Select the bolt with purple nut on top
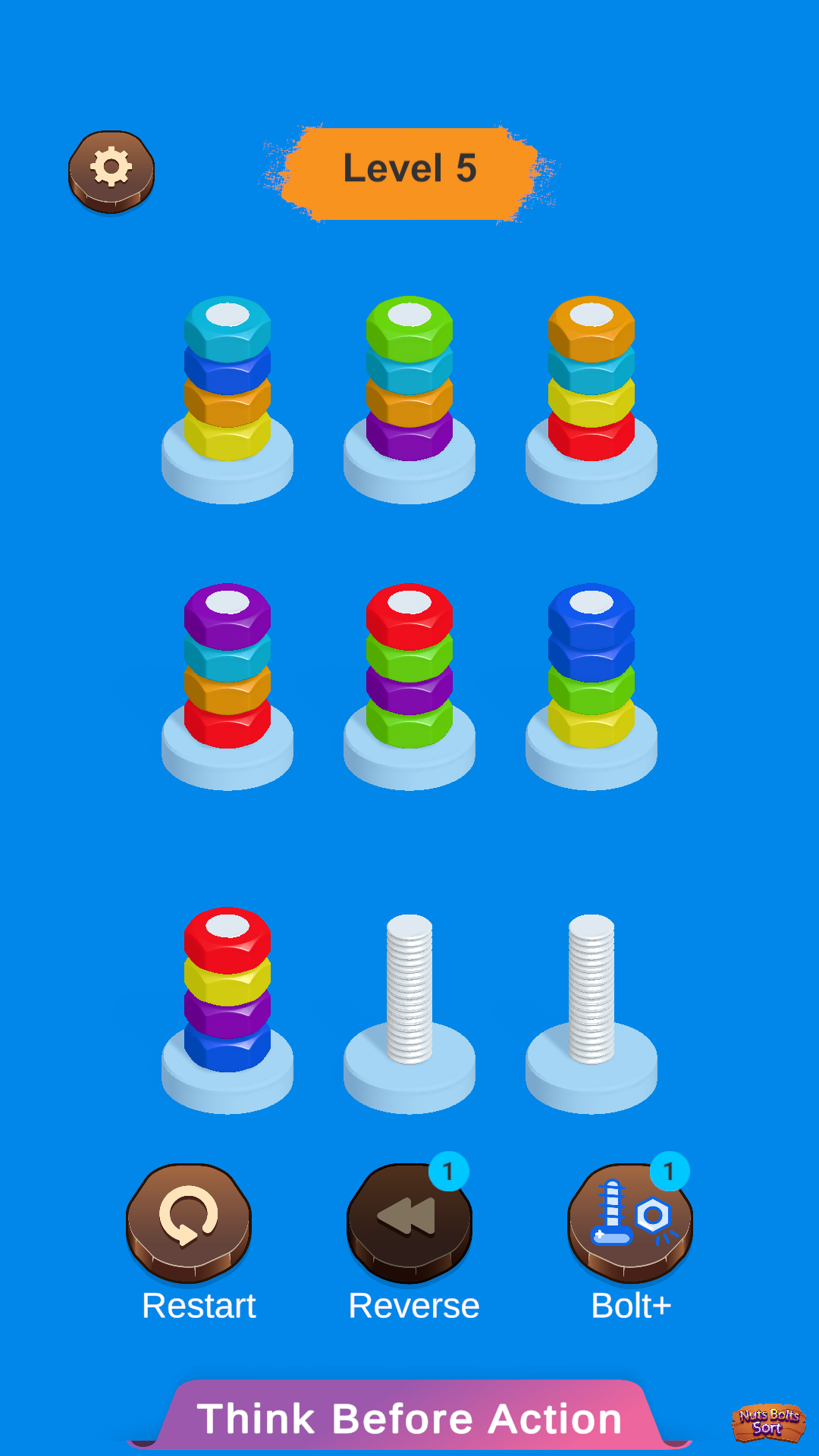The width and height of the screenshot is (819, 1456). [x=227, y=686]
